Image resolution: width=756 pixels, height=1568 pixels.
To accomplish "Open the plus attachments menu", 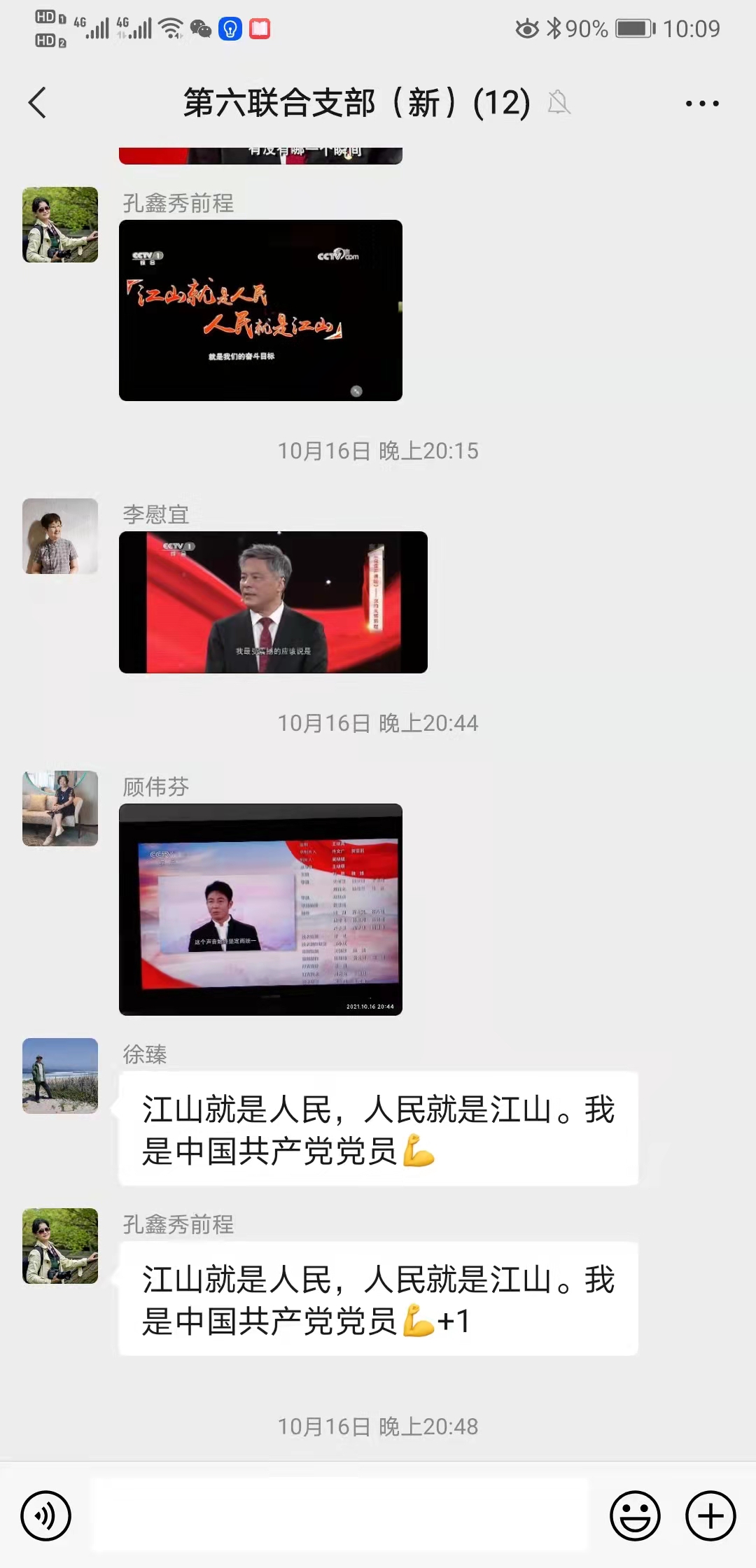I will click(x=710, y=1515).
